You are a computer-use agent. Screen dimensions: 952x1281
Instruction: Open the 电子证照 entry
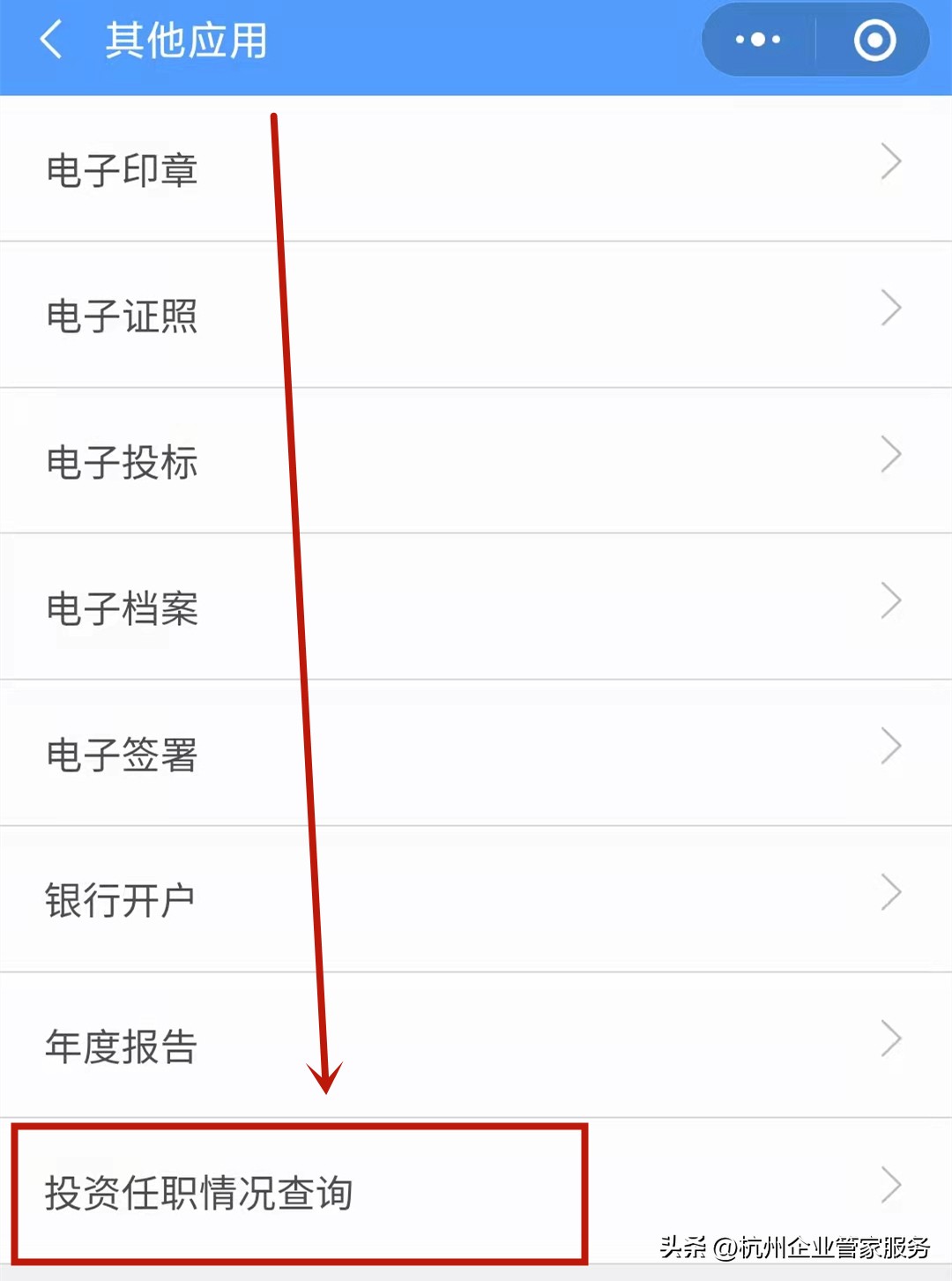pos(123,317)
